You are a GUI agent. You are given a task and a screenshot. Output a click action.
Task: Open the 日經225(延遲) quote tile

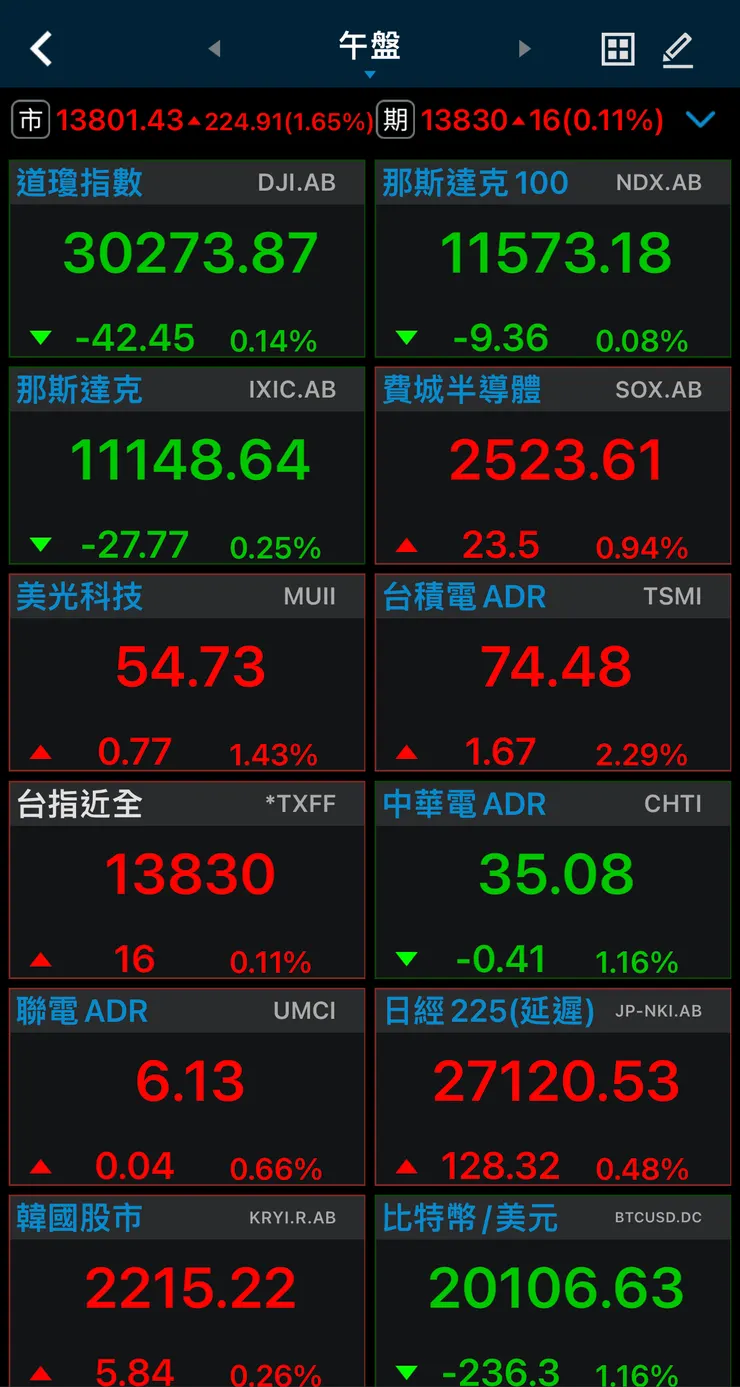(x=553, y=1085)
